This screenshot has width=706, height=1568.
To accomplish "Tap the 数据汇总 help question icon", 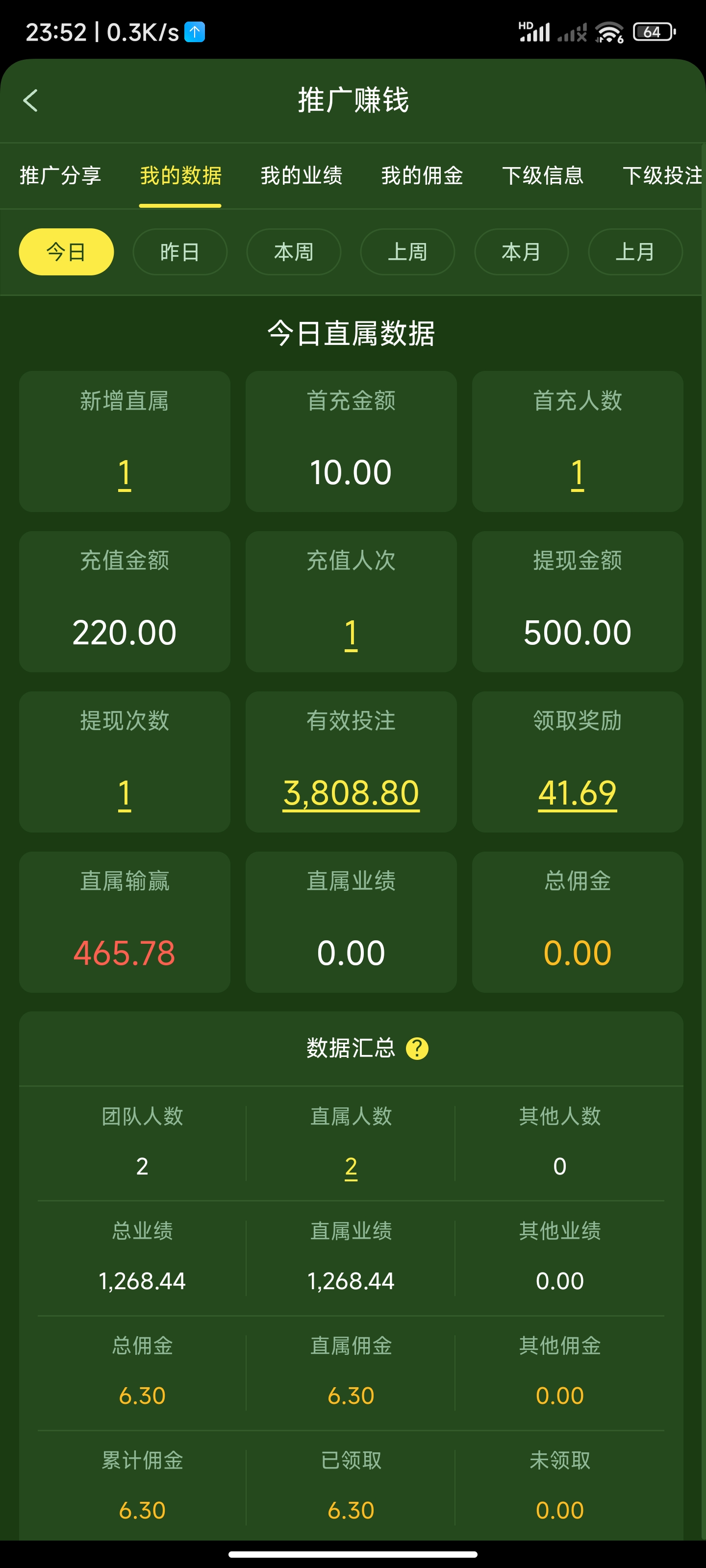I will 417,1048.
